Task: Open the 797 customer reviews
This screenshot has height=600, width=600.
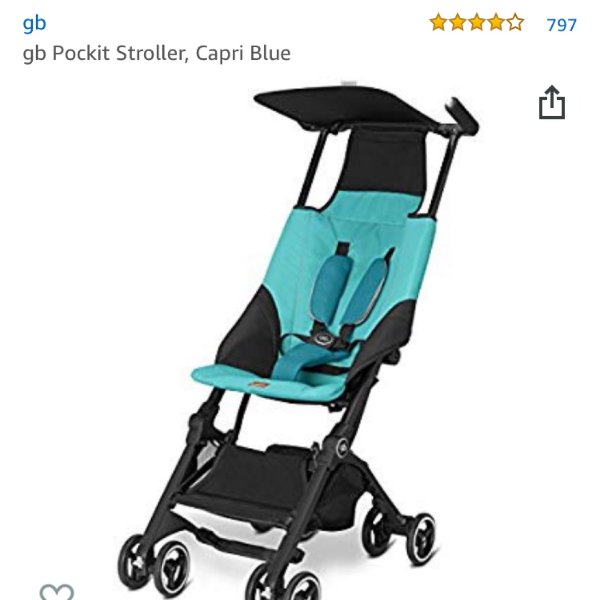Action: point(561,25)
